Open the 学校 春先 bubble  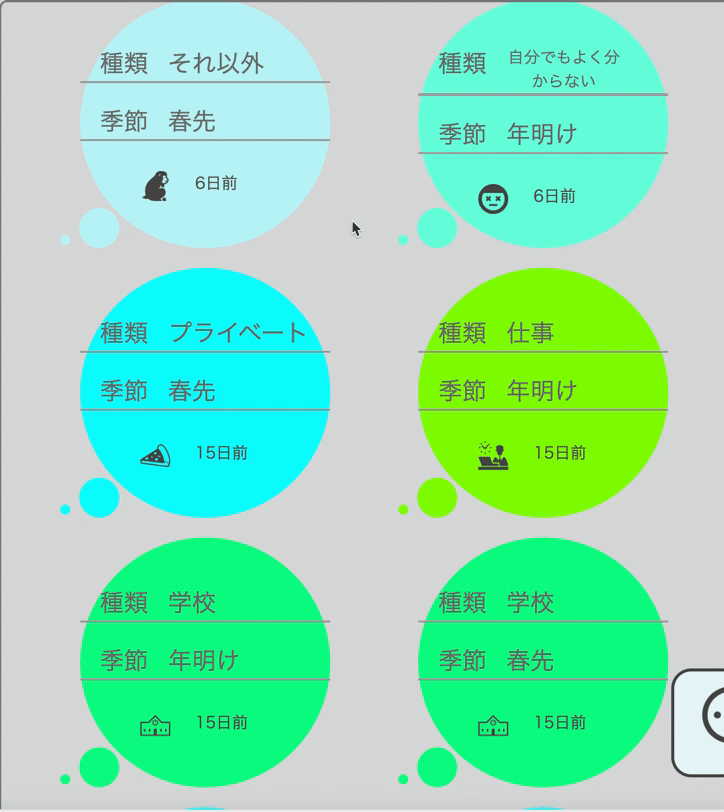coord(543,662)
